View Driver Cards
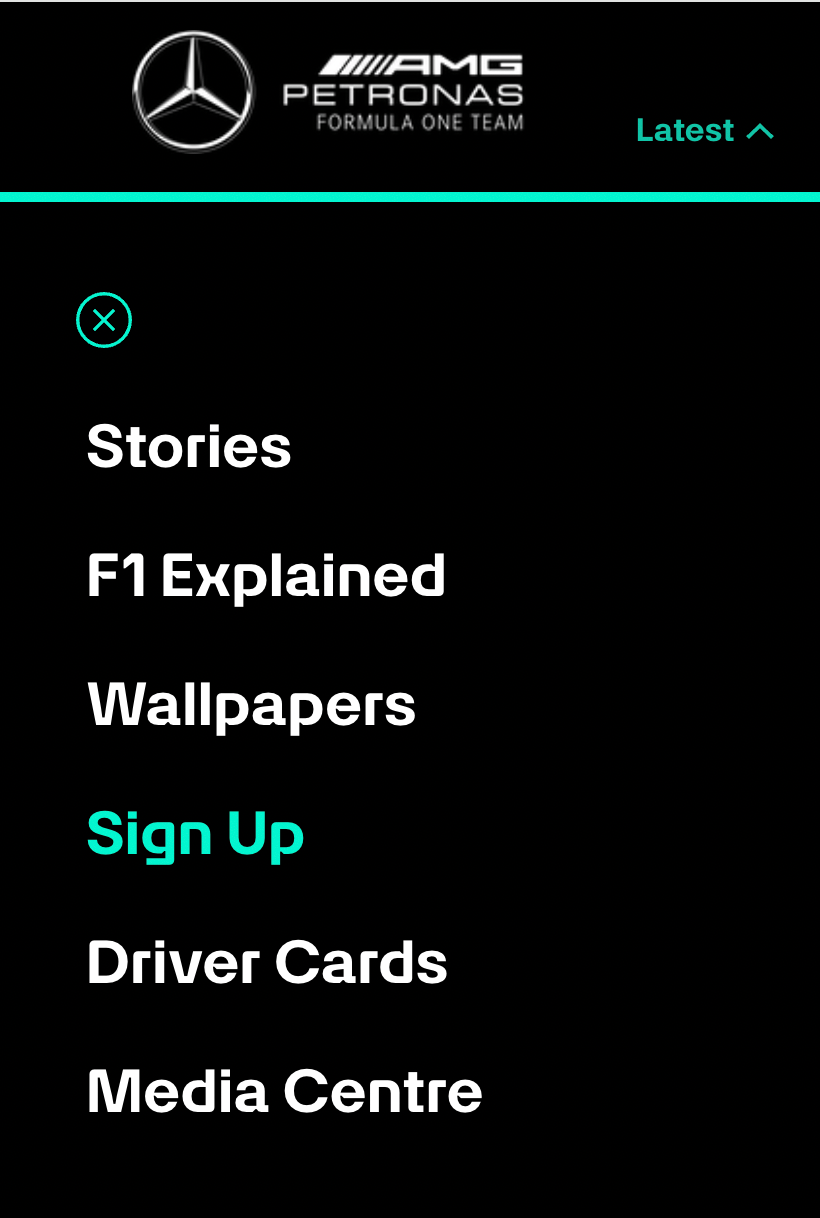820x1218 pixels. [x=267, y=962]
